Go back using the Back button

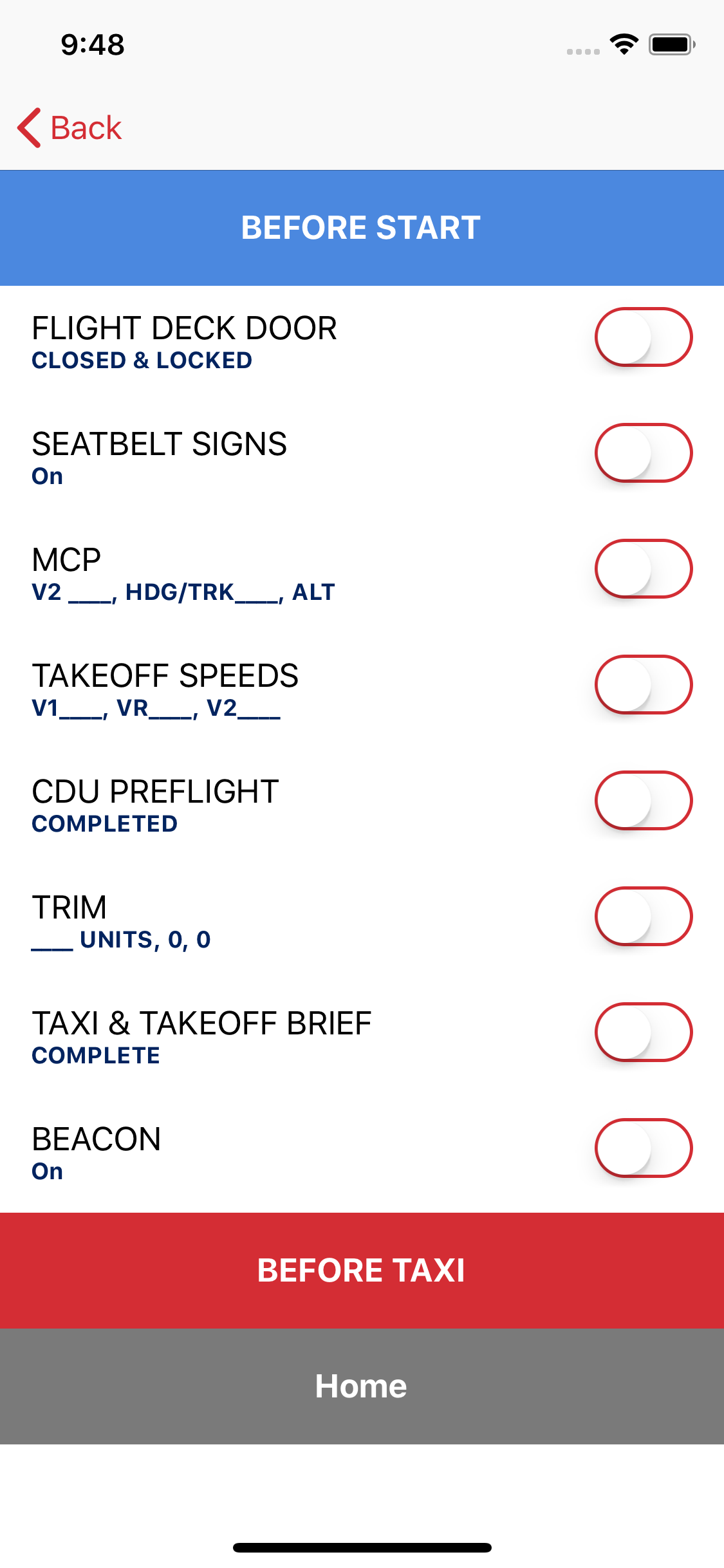pyautogui.click(x=70, y=127)
